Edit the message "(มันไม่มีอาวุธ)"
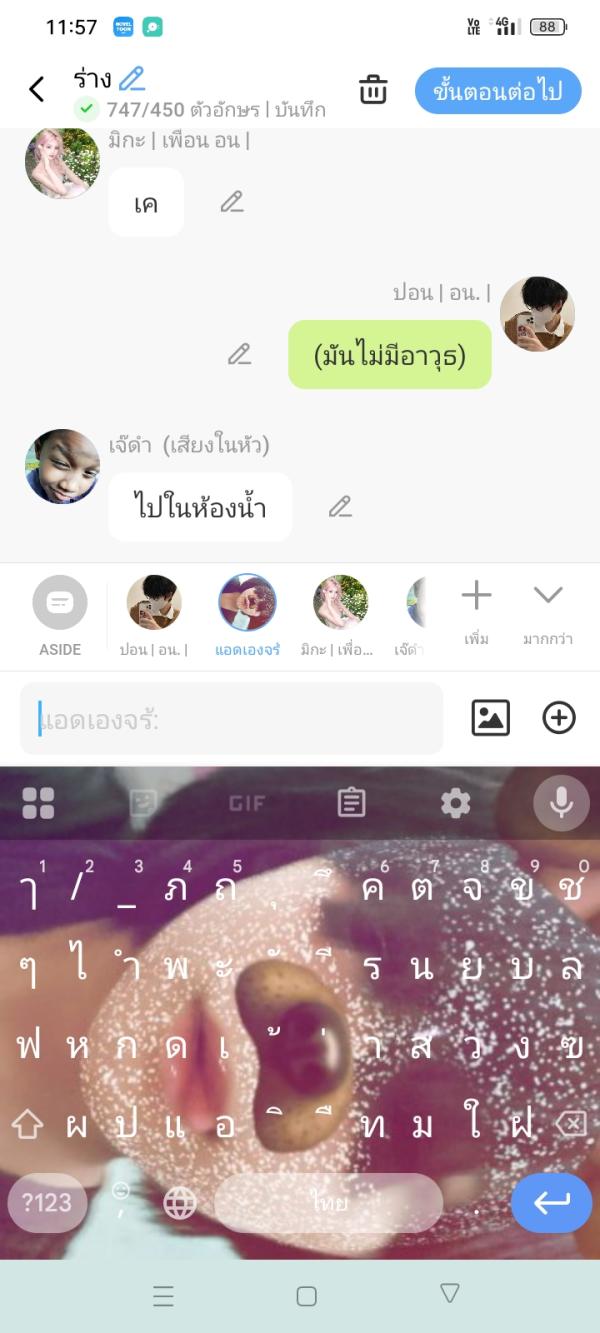The image size is (600, 1333). point(239,354)
